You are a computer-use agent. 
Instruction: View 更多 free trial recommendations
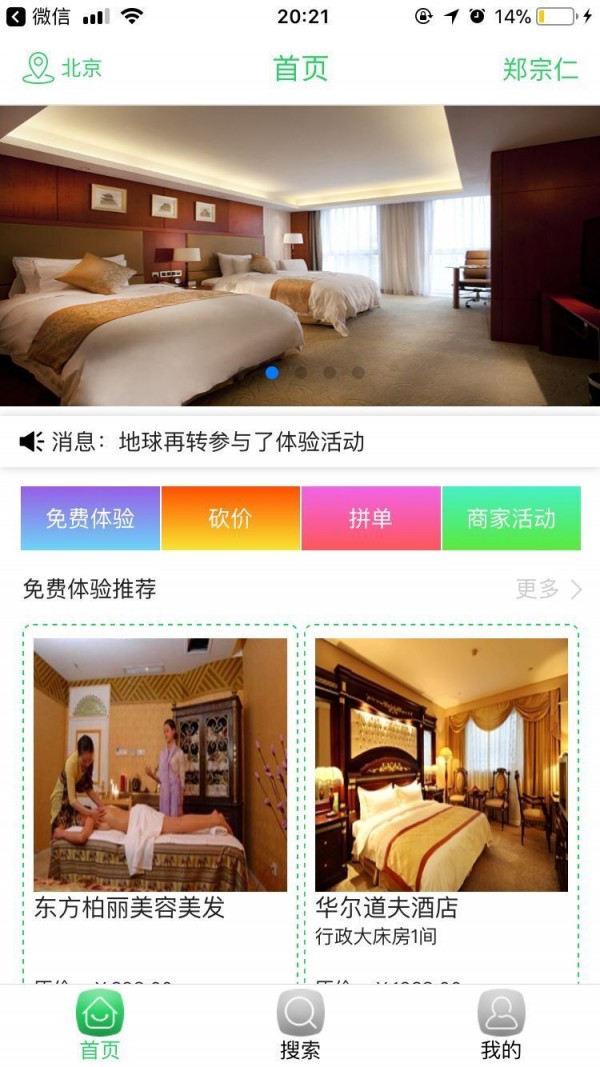pyautogui.click(x=548, y=589)
